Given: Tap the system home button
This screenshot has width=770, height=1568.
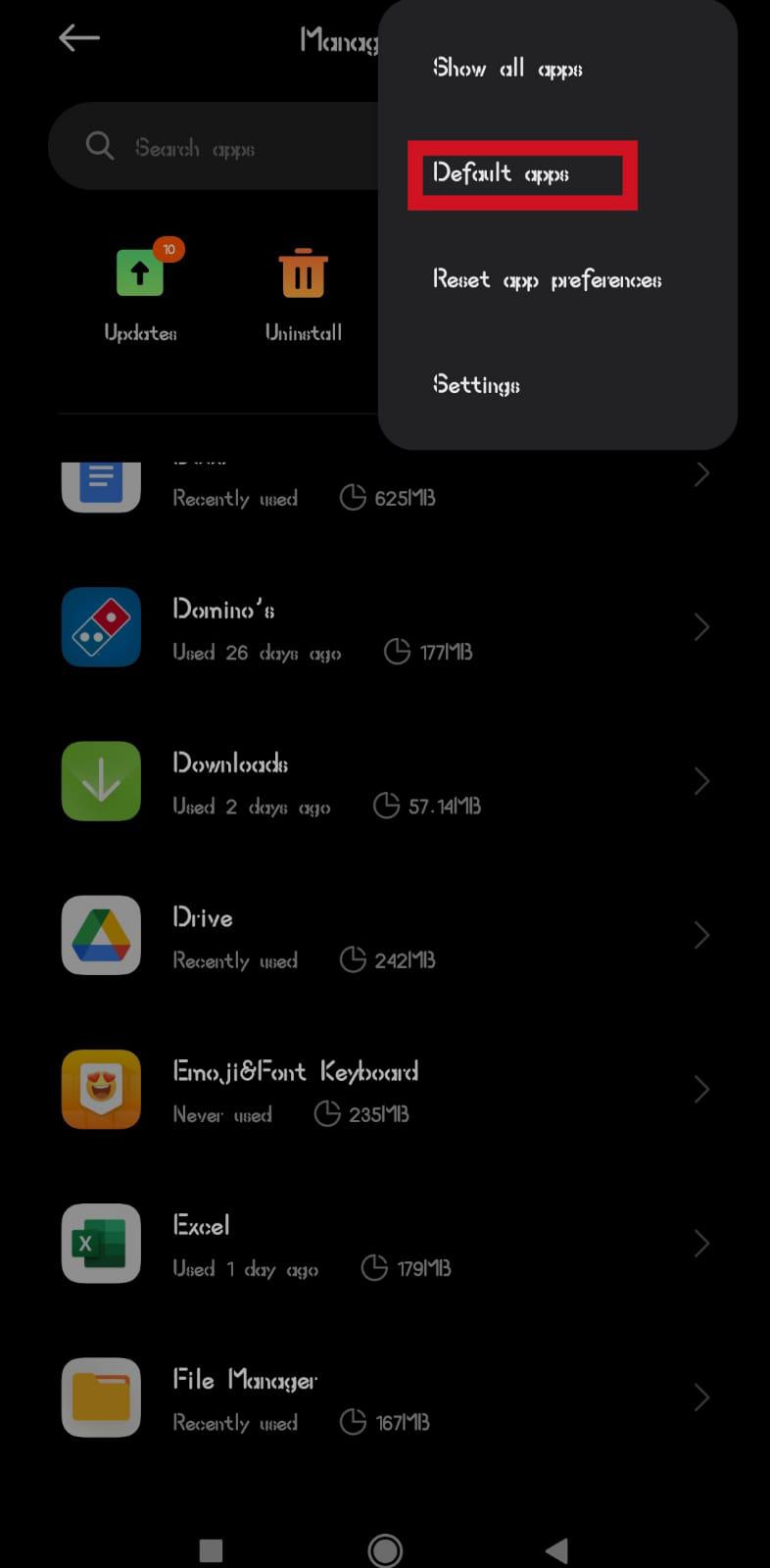Looking at the screenshot, I should click(x=385, y=1549).
